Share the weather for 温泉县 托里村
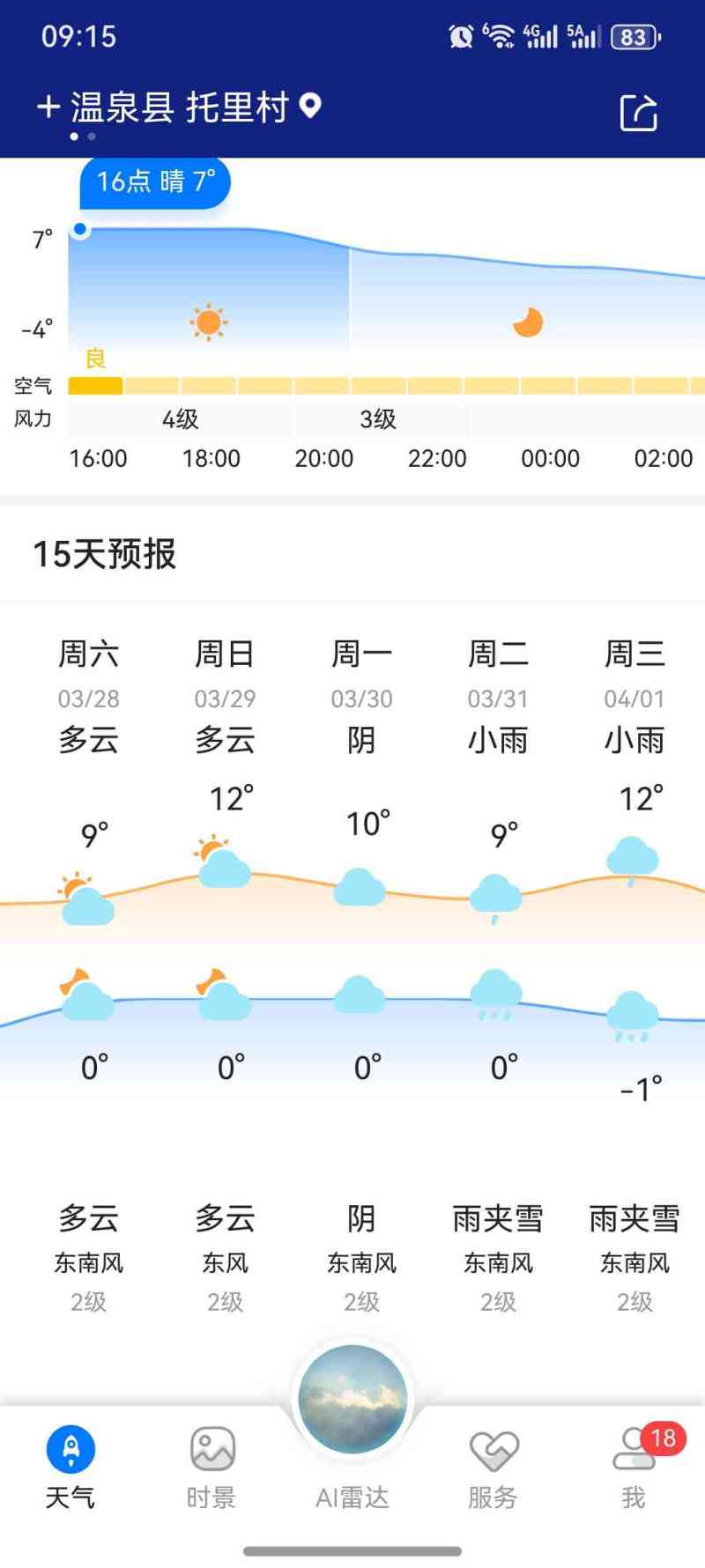This screenshot has height=1568, width=705. [x=639, y=112]
